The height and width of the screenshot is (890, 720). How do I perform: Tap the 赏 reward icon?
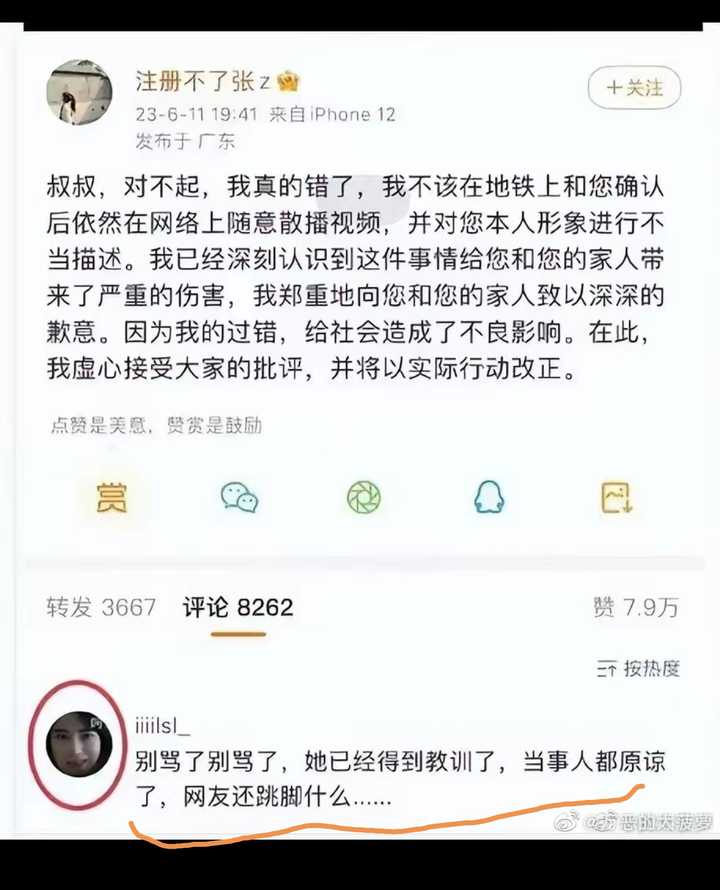112,496
